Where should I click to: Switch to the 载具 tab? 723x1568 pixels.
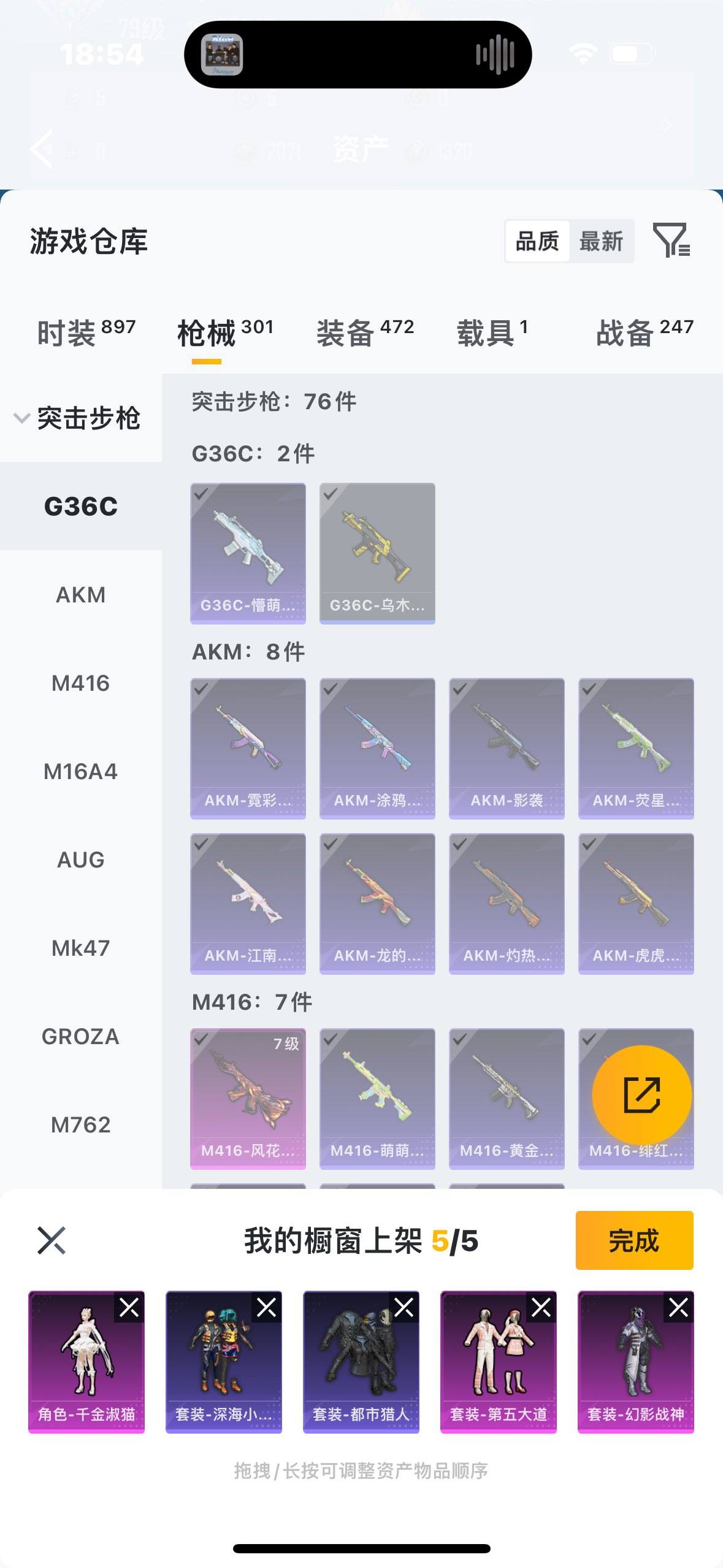[492, 333]
